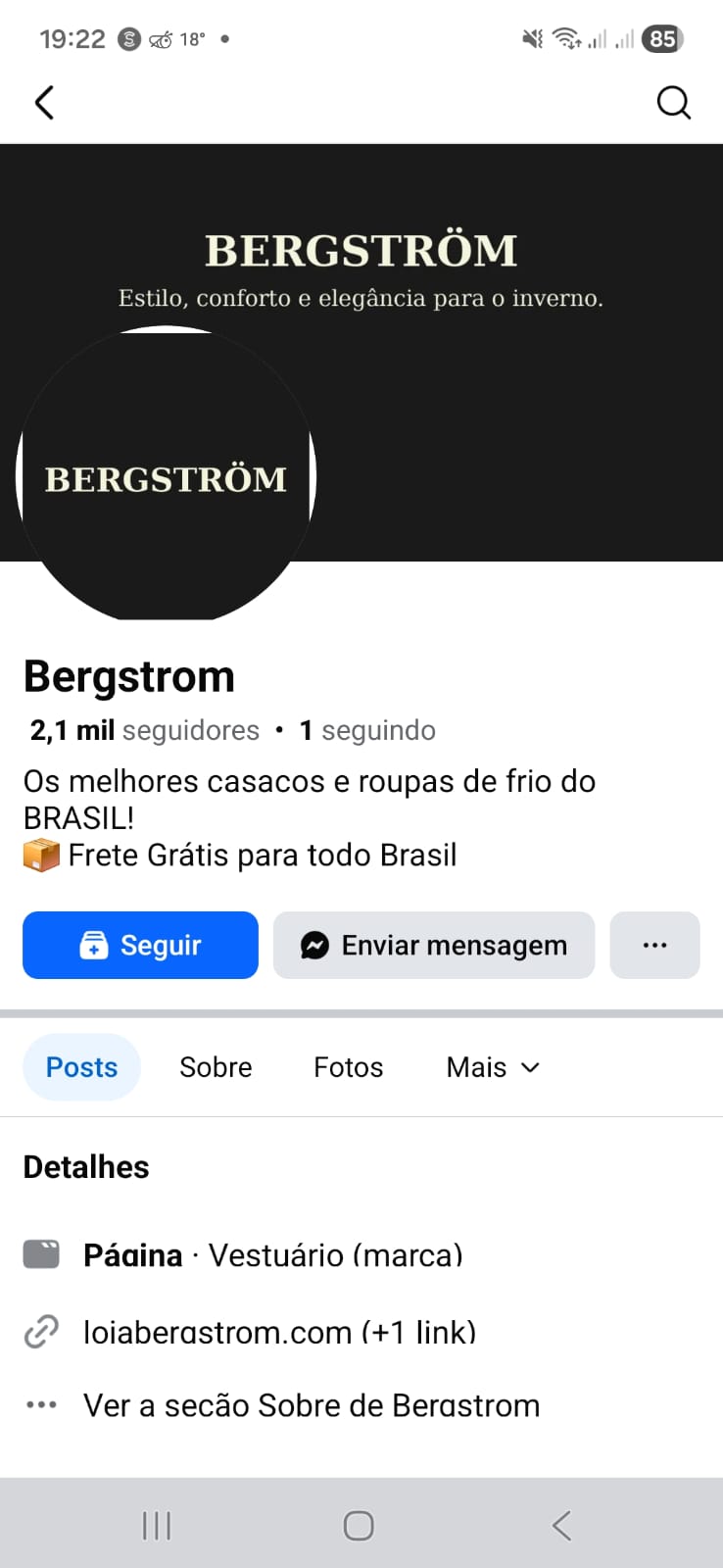Select the Posts tab

(x=81, y=1067)
